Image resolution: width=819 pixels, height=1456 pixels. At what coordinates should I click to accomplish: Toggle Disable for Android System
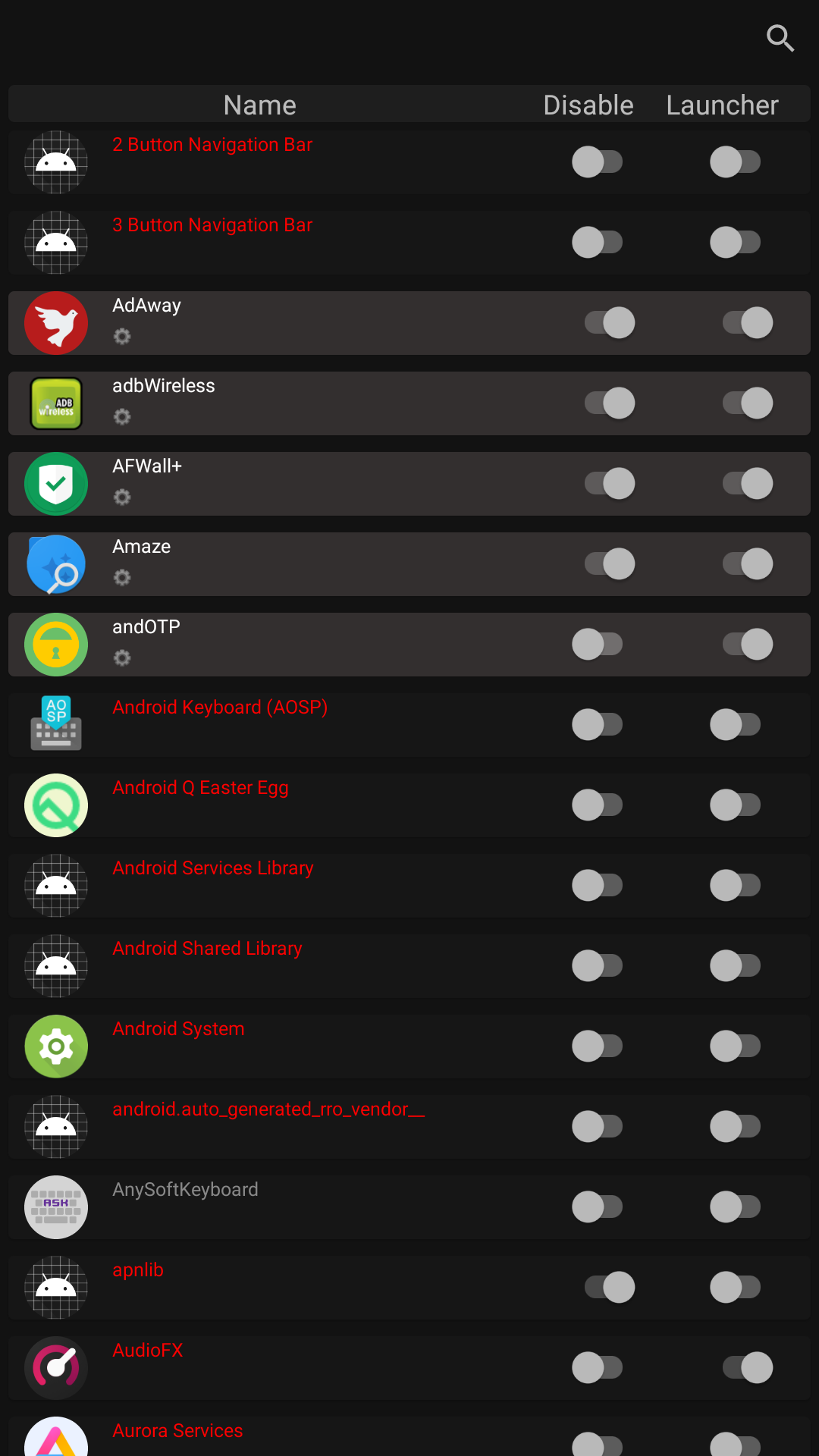click(x=597, y=1046)
